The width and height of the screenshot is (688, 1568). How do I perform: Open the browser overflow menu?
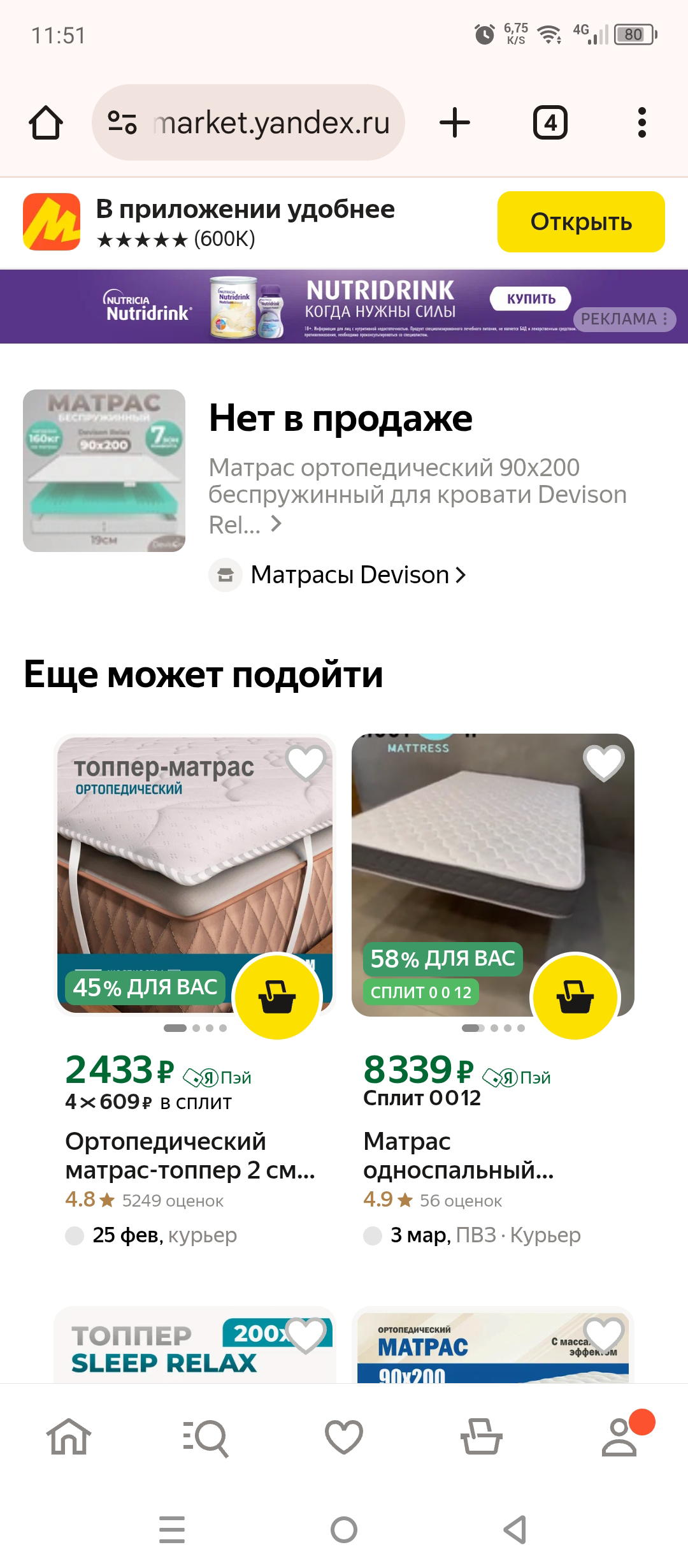click(641, 122)
